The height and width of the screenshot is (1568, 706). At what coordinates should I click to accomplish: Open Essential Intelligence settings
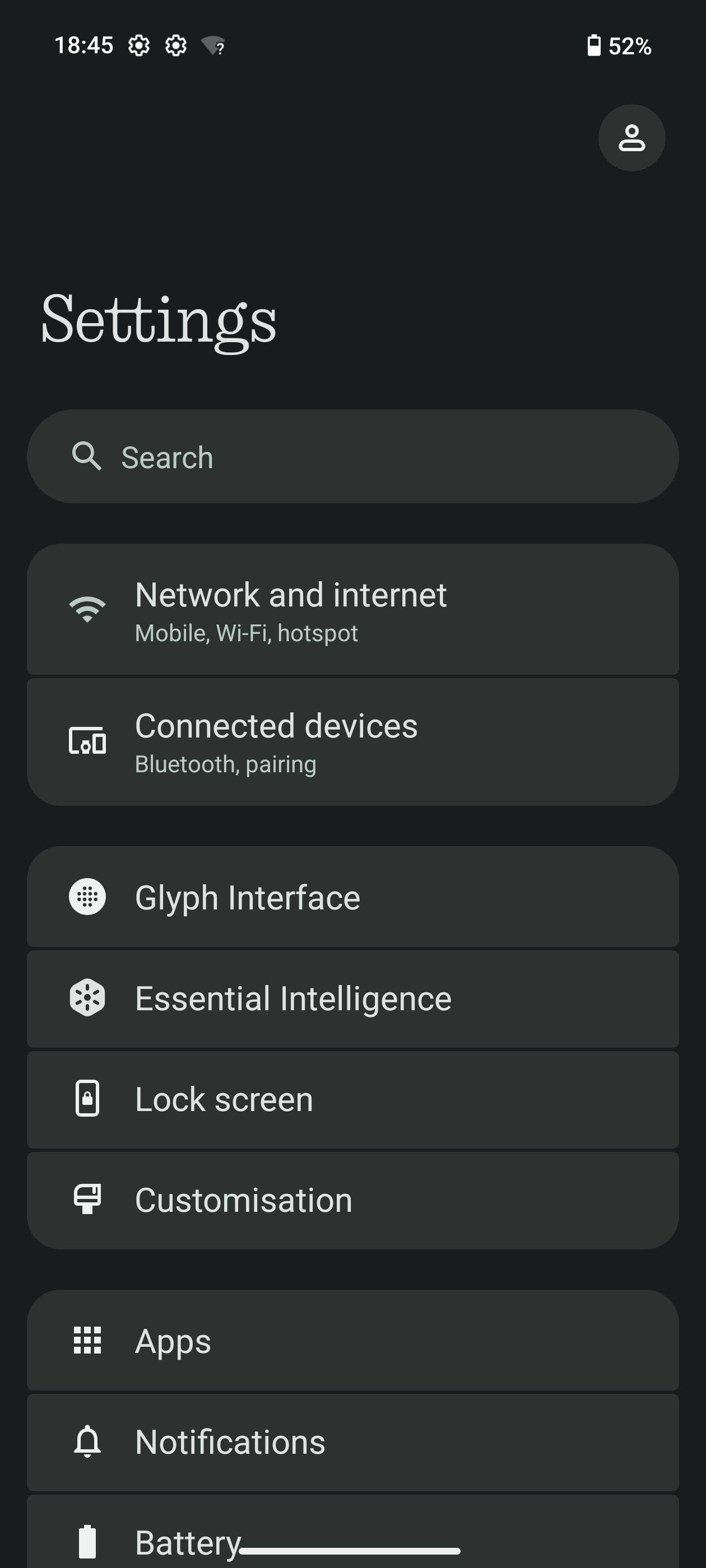pyautogui.click(x=352, y=997)
